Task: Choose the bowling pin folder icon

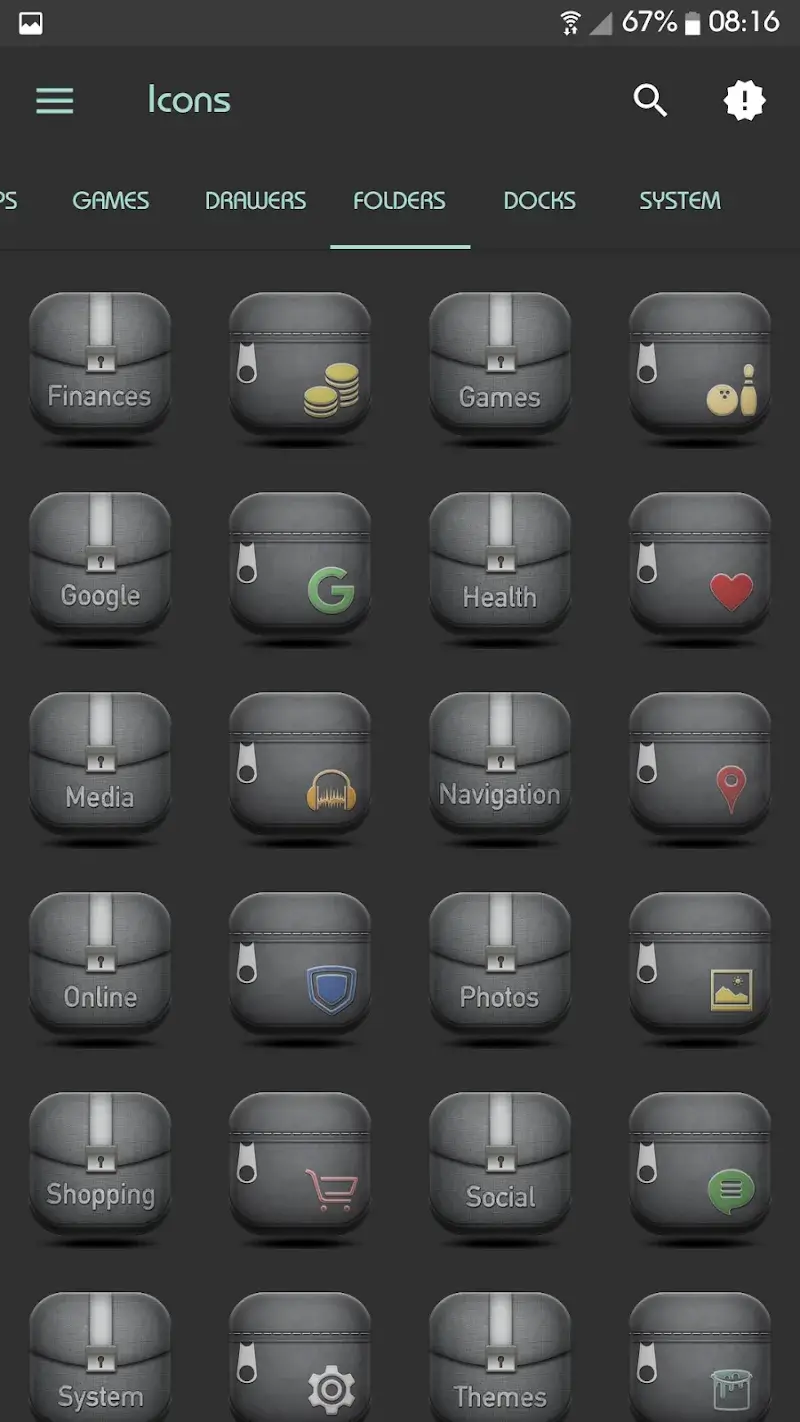Action: coord(700,364)
